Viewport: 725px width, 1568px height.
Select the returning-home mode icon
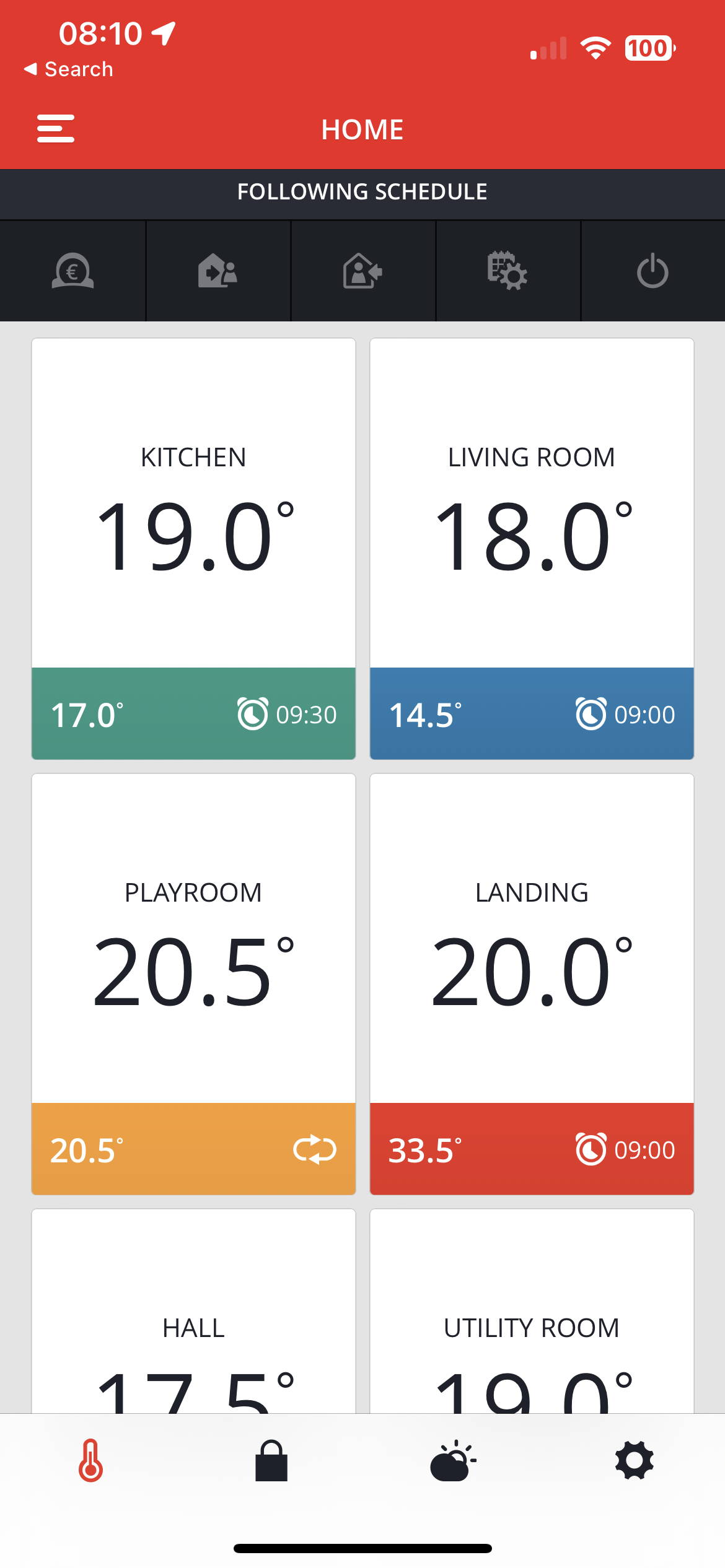(362, 271)
